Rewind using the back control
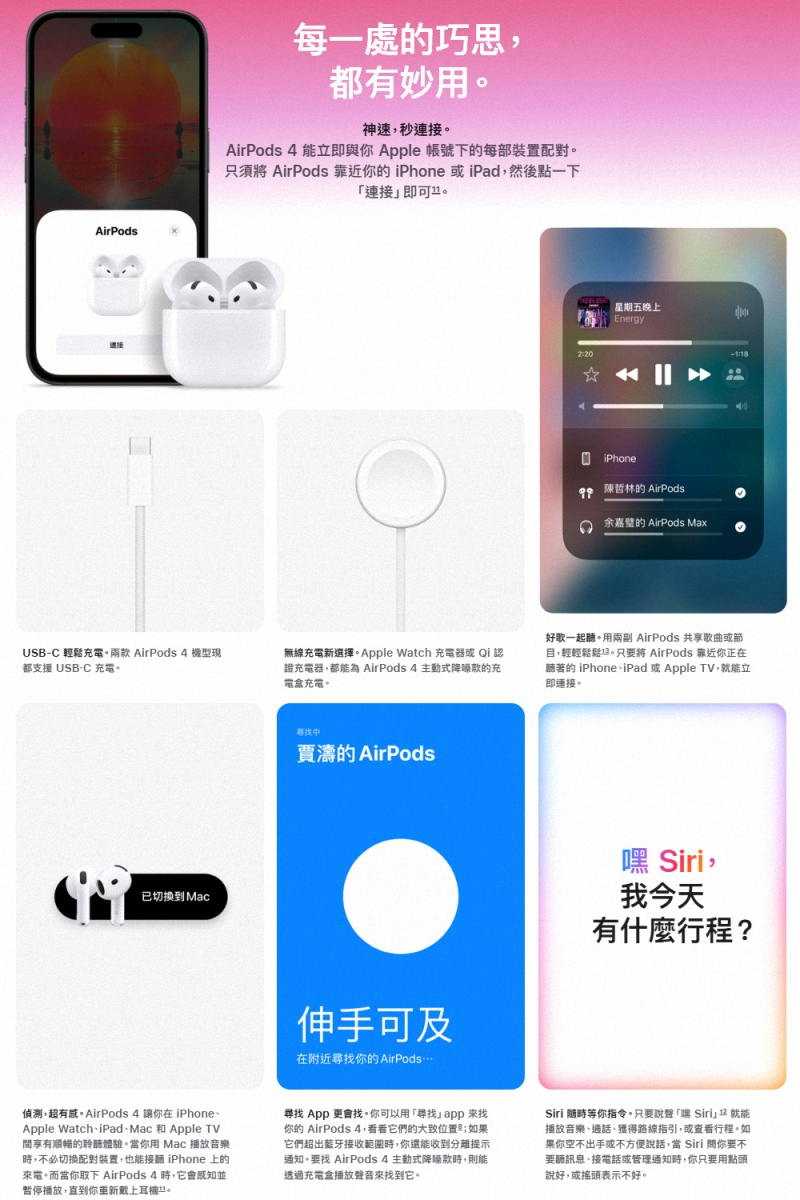 (x=627, y=374)
